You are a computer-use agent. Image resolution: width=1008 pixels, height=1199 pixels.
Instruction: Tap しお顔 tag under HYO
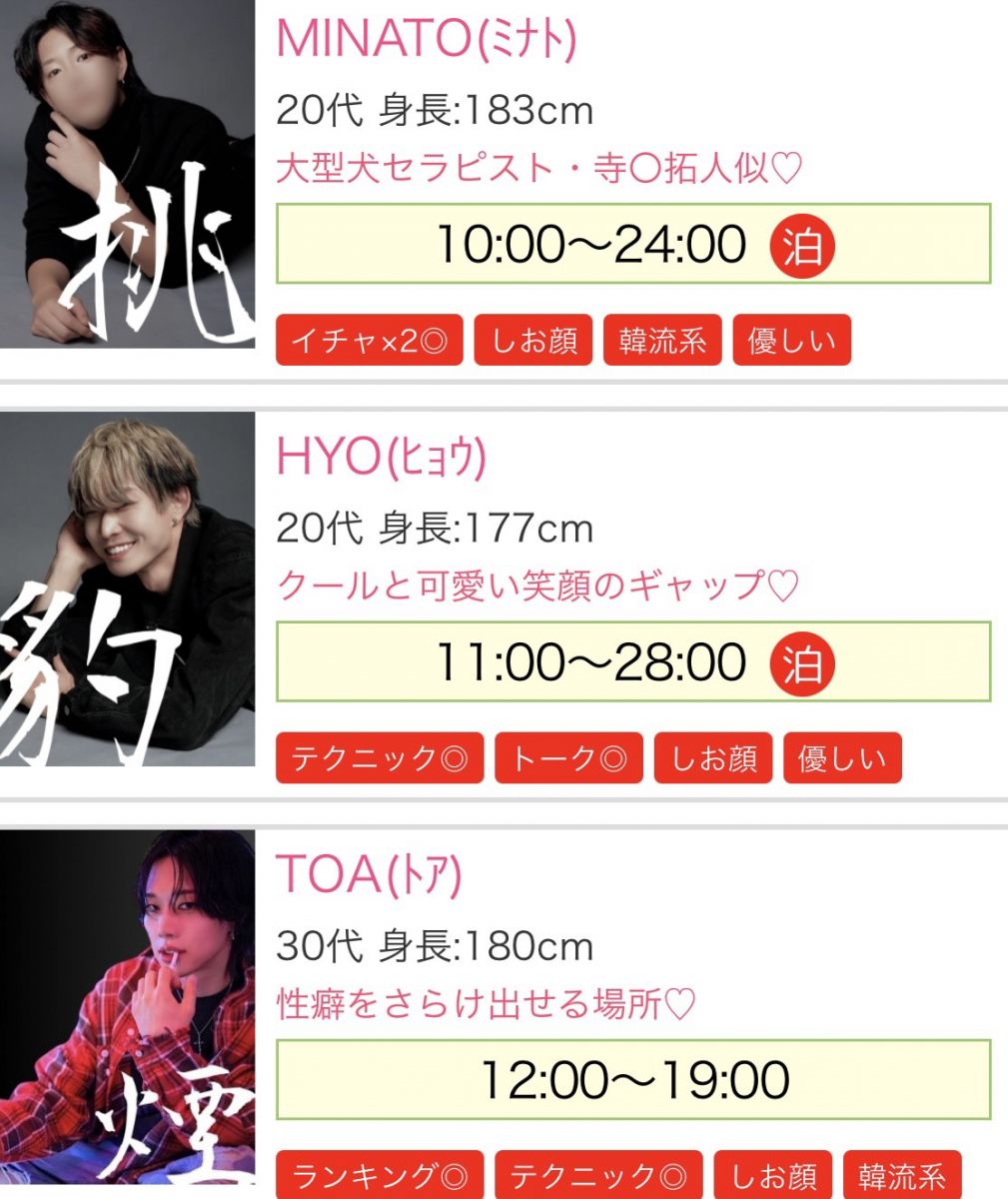pyautogui.click(x=712, y=758)
